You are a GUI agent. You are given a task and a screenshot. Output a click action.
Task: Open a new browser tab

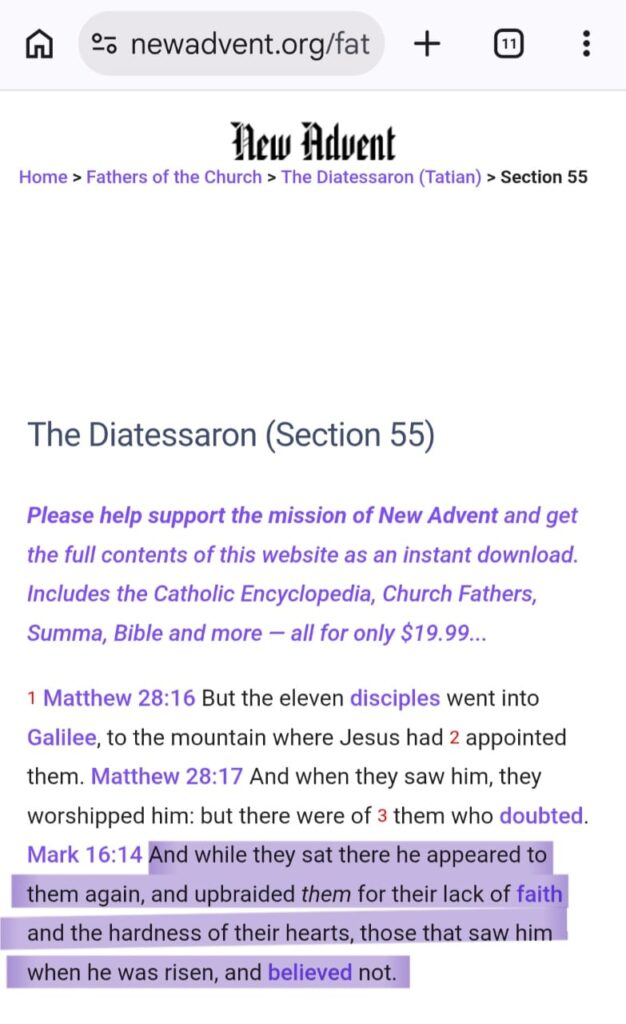coord(427,44)
